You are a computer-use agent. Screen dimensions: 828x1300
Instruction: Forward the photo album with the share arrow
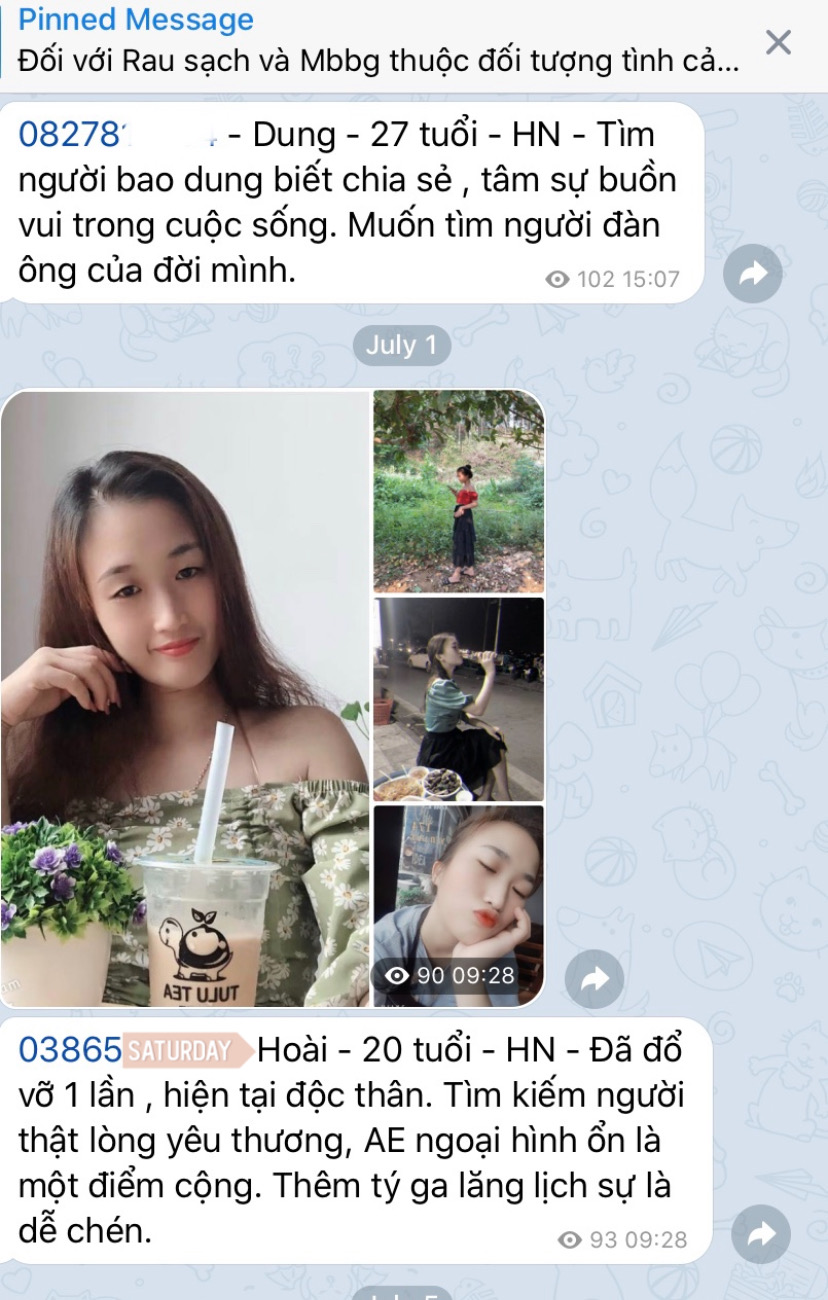click(x=594, y=978)
